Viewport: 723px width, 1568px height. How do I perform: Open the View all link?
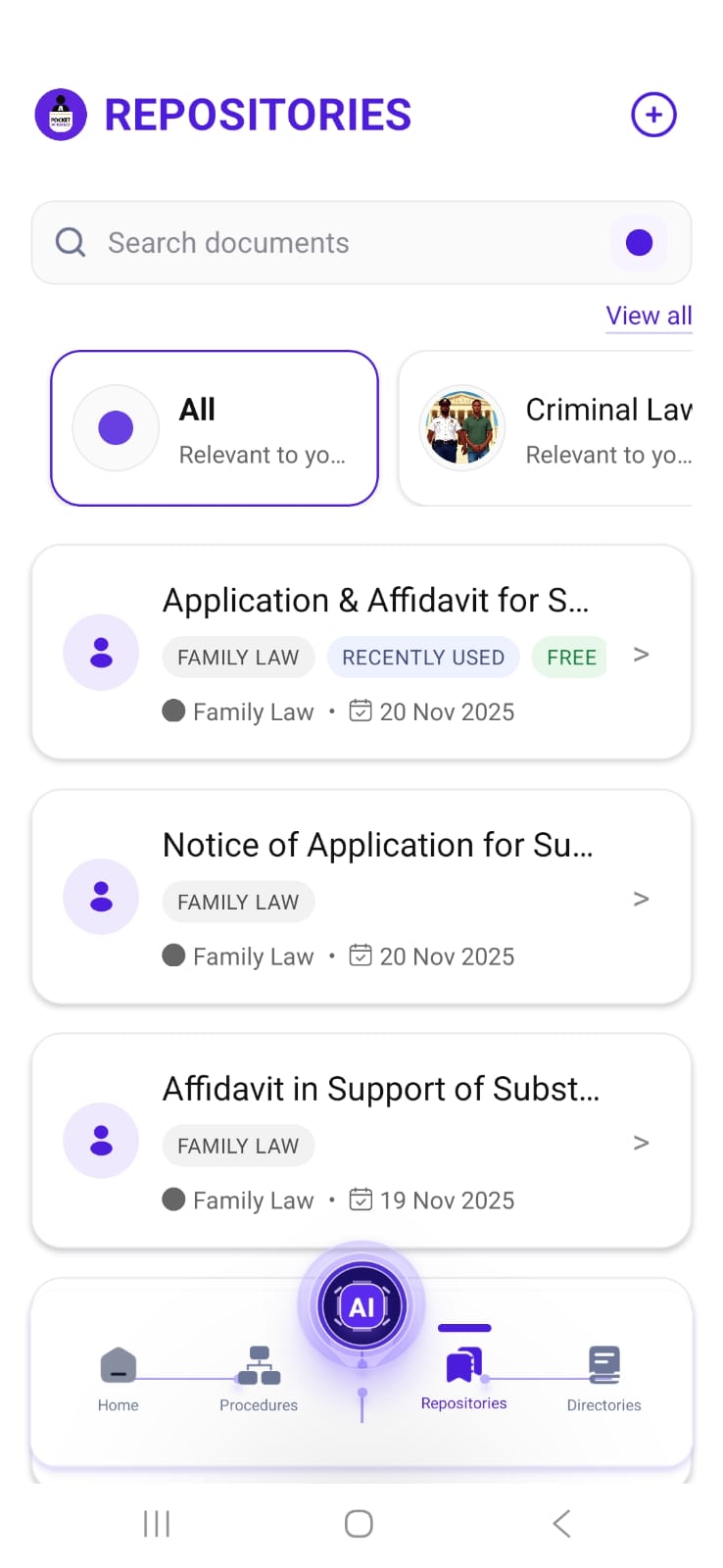(649, 315)
